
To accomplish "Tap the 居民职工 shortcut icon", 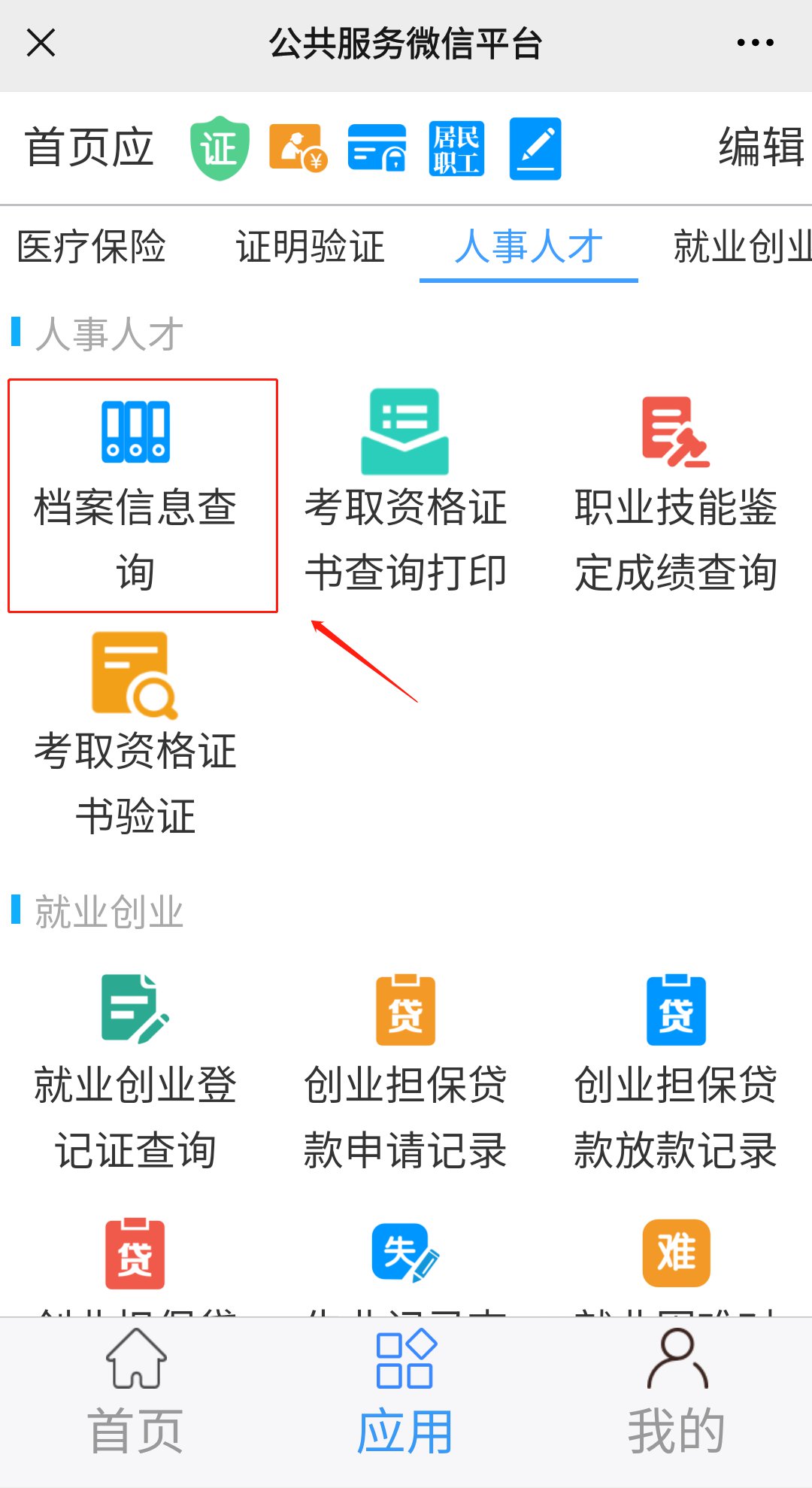I will 456,147.
